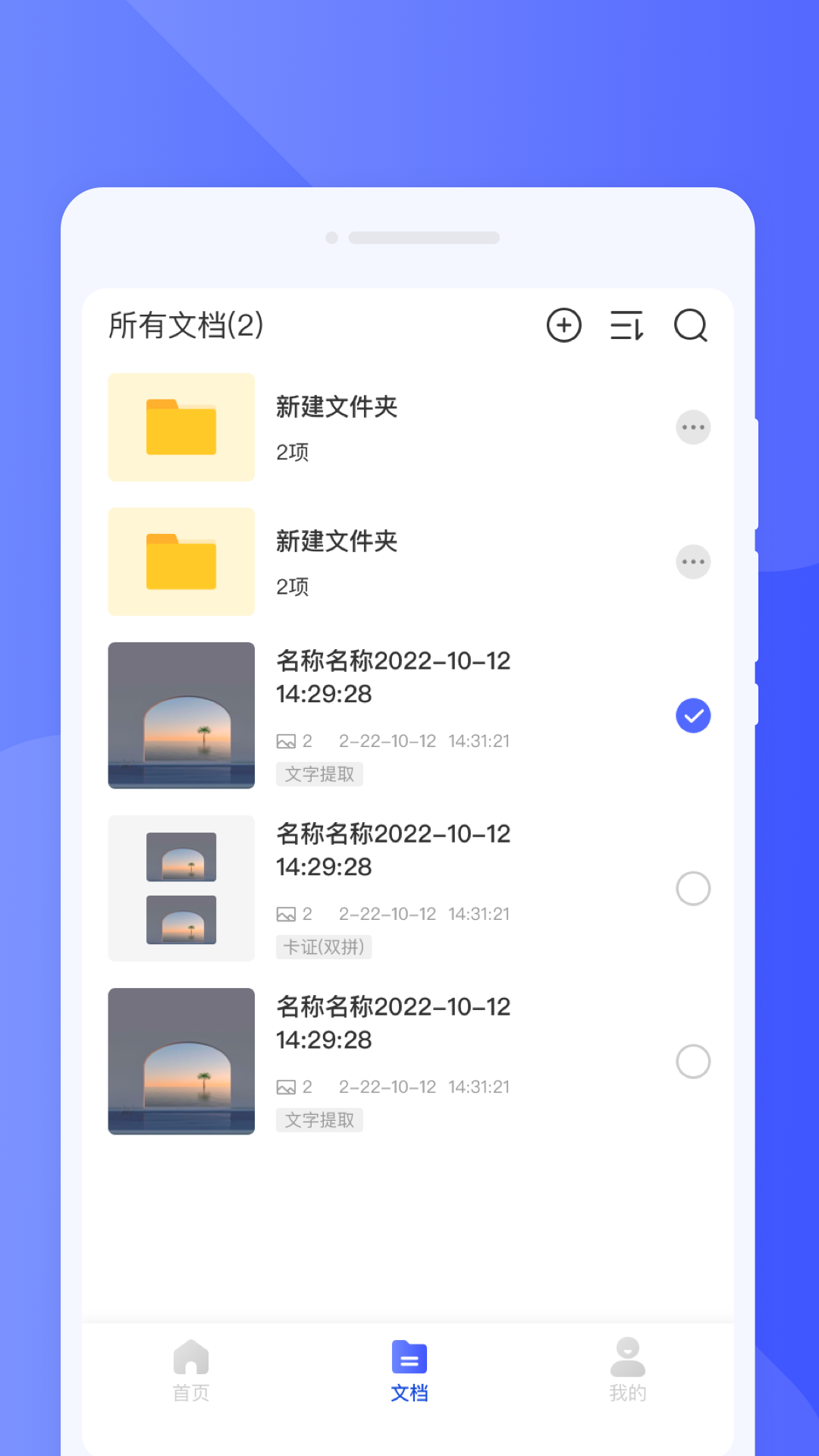819x1456 pixels.
Task: Click the image count icon on first document
Action: (x=288, y=741)
